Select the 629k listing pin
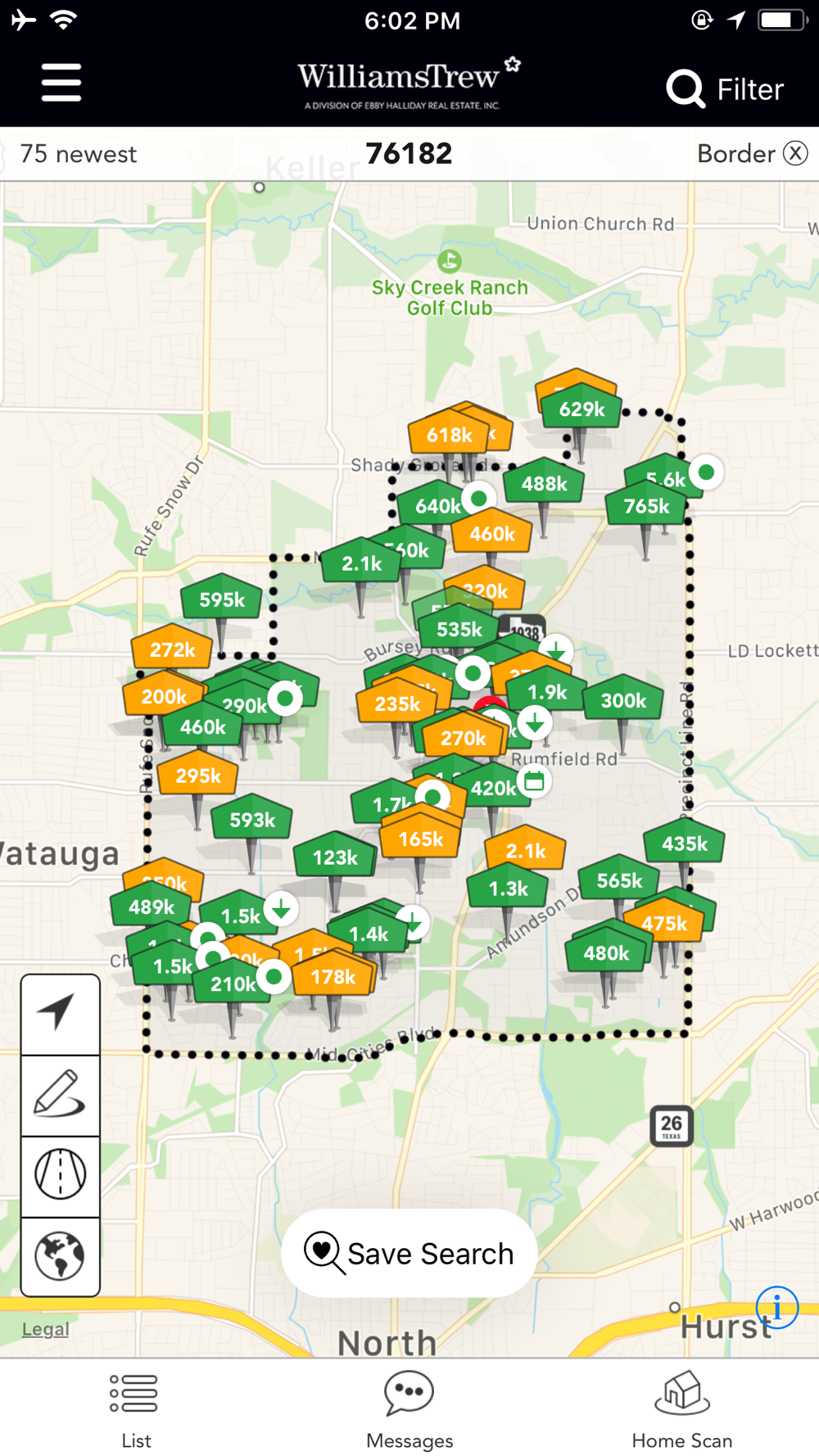Viewport: 819px width, 1456px height. pos(581,409)
